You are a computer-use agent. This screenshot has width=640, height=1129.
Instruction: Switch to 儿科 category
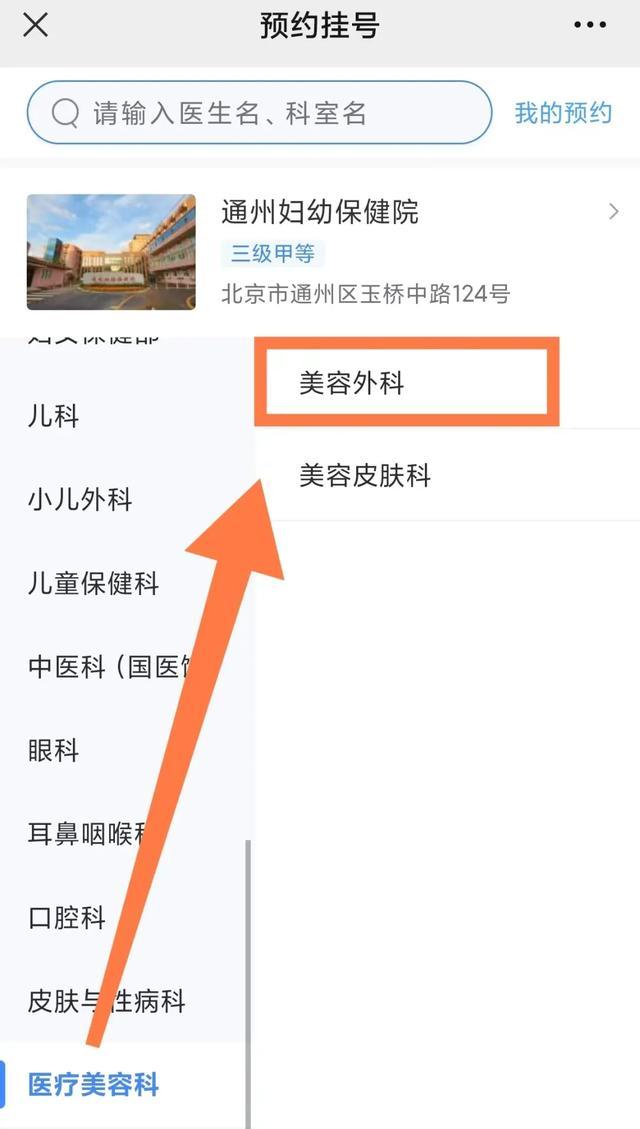coord(127,417)
